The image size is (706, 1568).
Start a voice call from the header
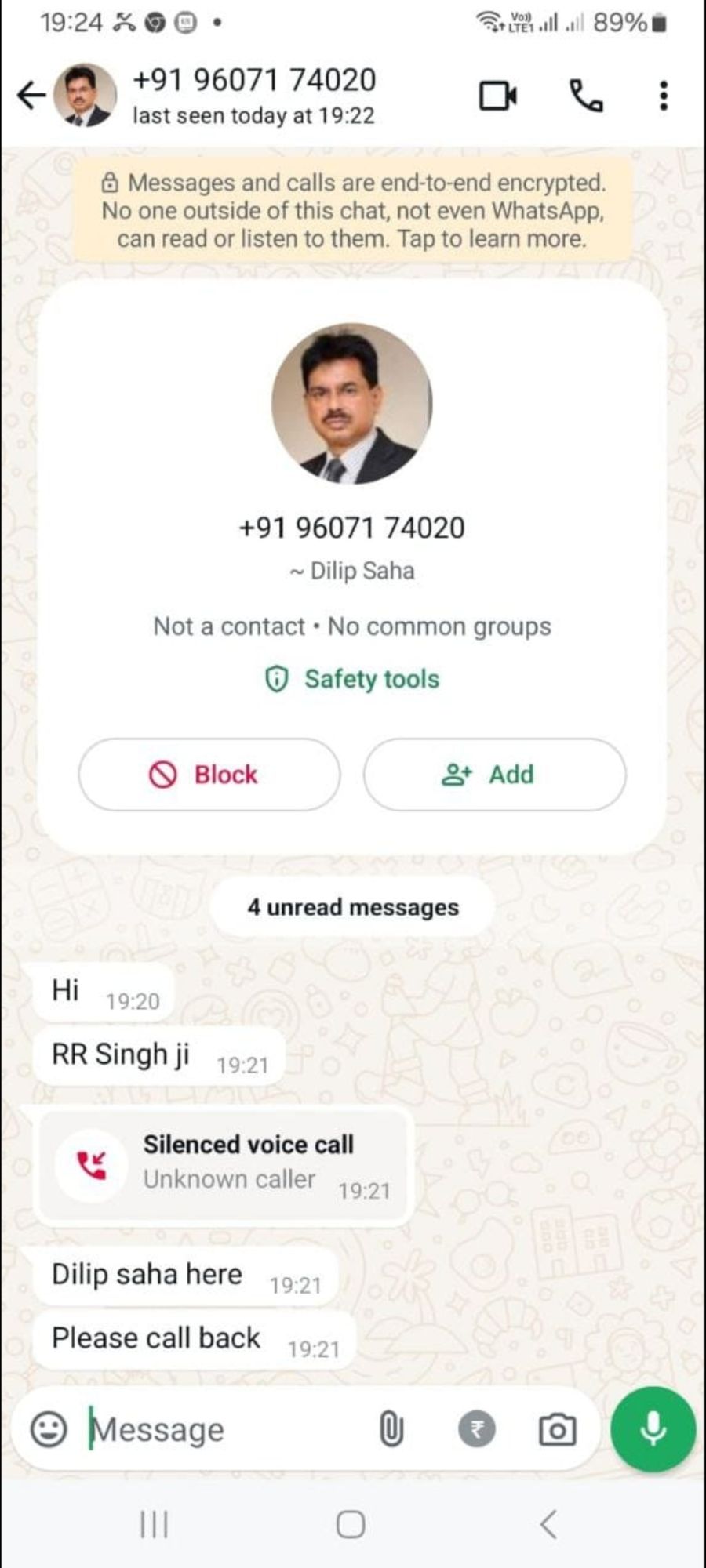(x=586, y=96)
